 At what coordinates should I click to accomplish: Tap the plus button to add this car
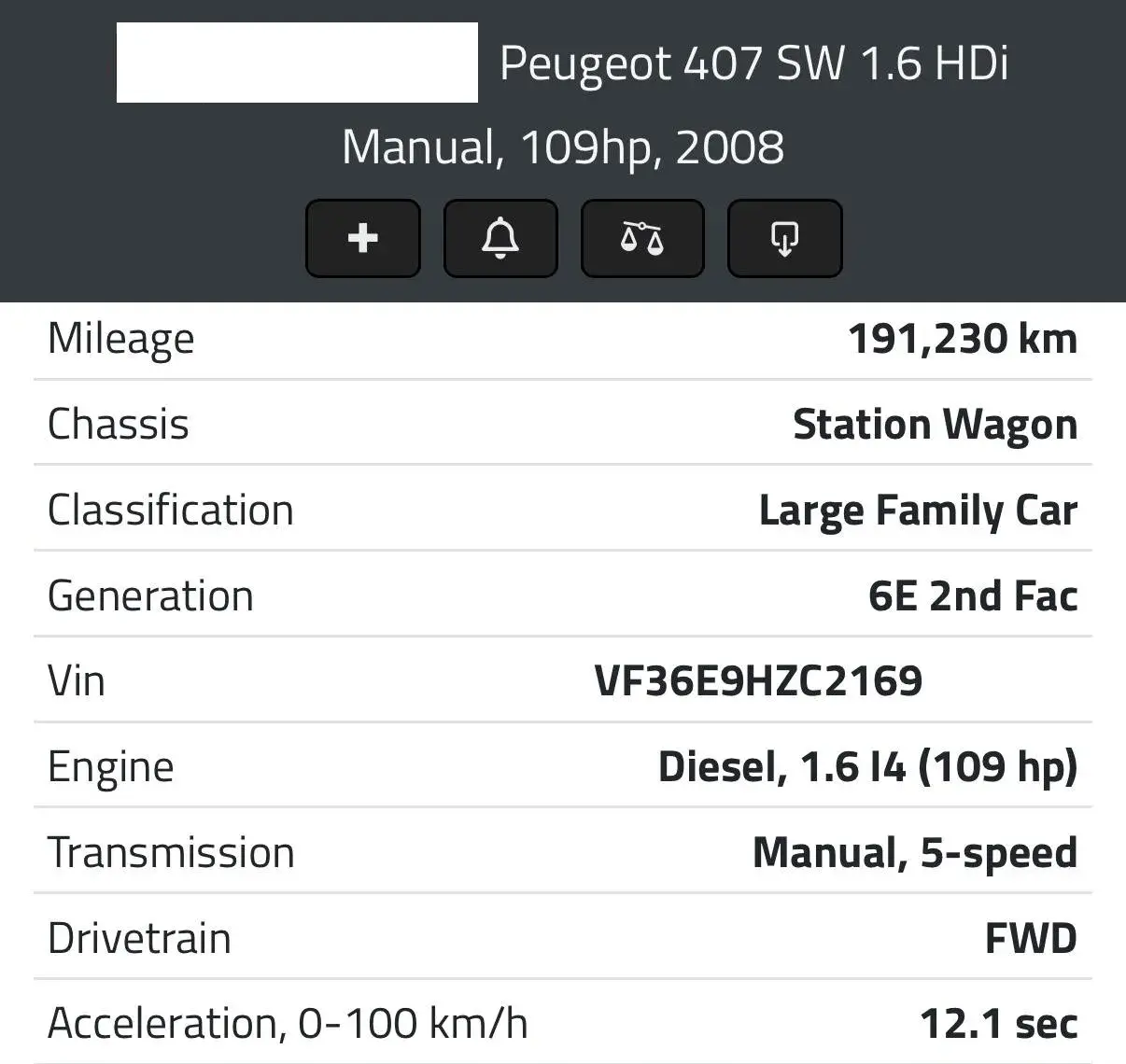[363, 238]
